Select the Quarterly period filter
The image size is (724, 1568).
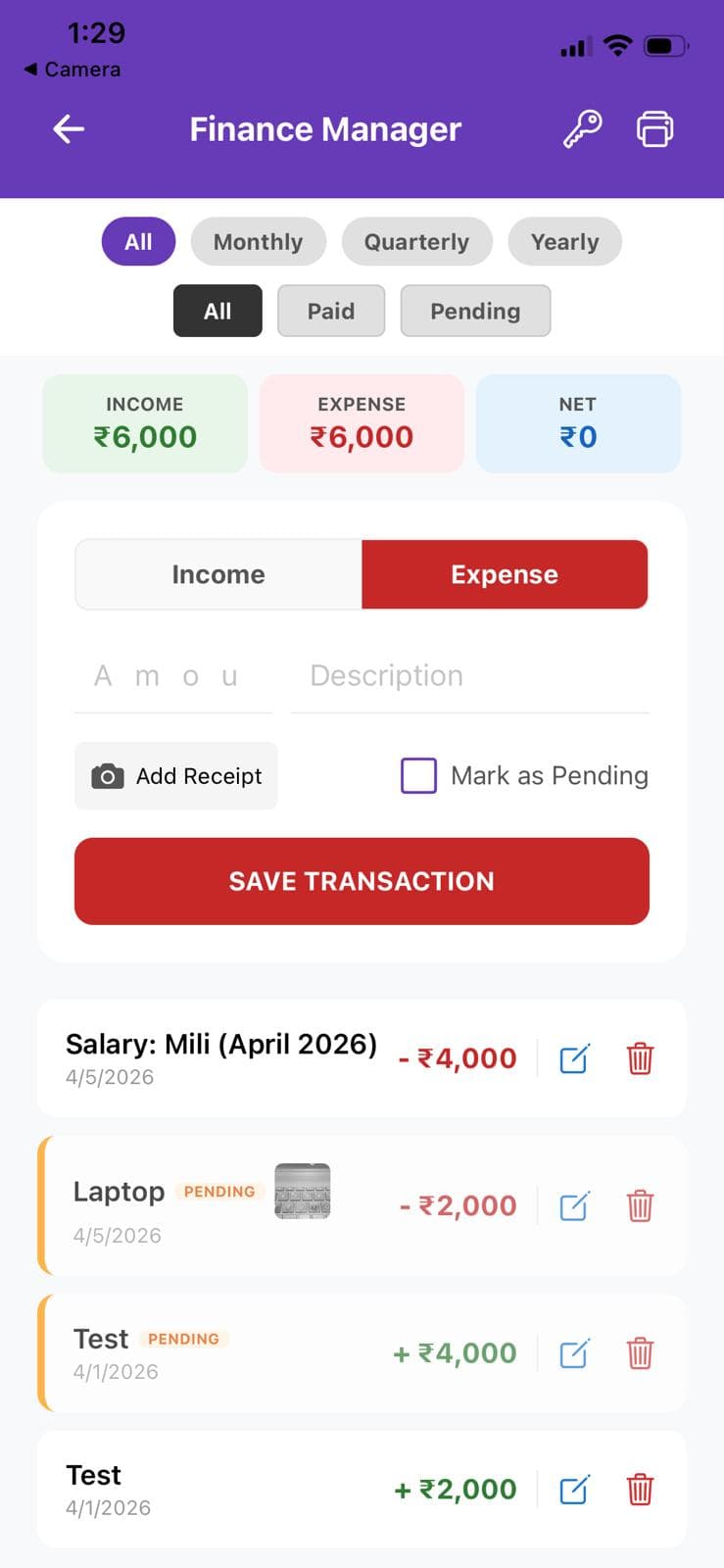(x=416, y=241)
